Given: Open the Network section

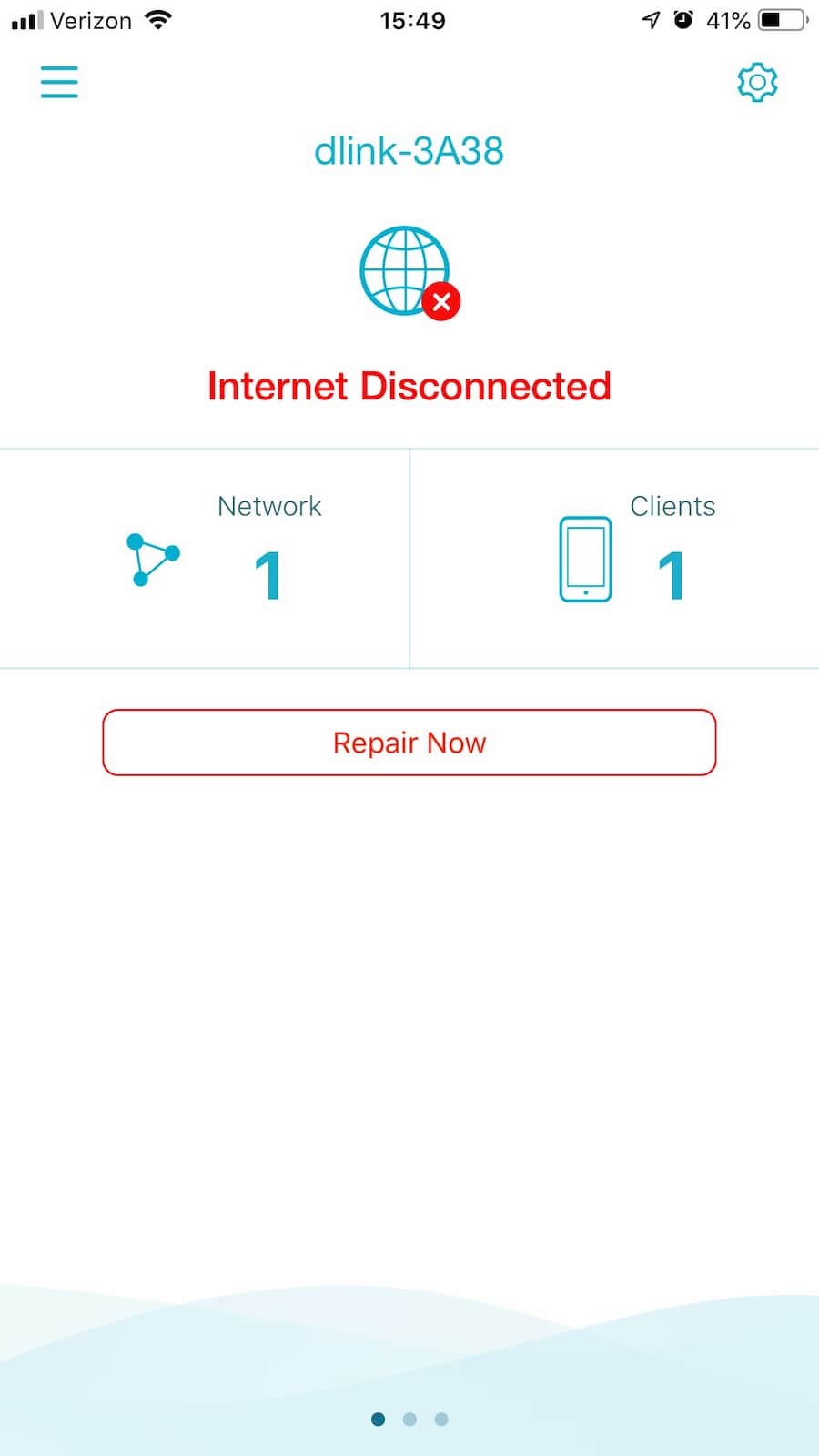Looking at the screenshot, I should (205, 559).
